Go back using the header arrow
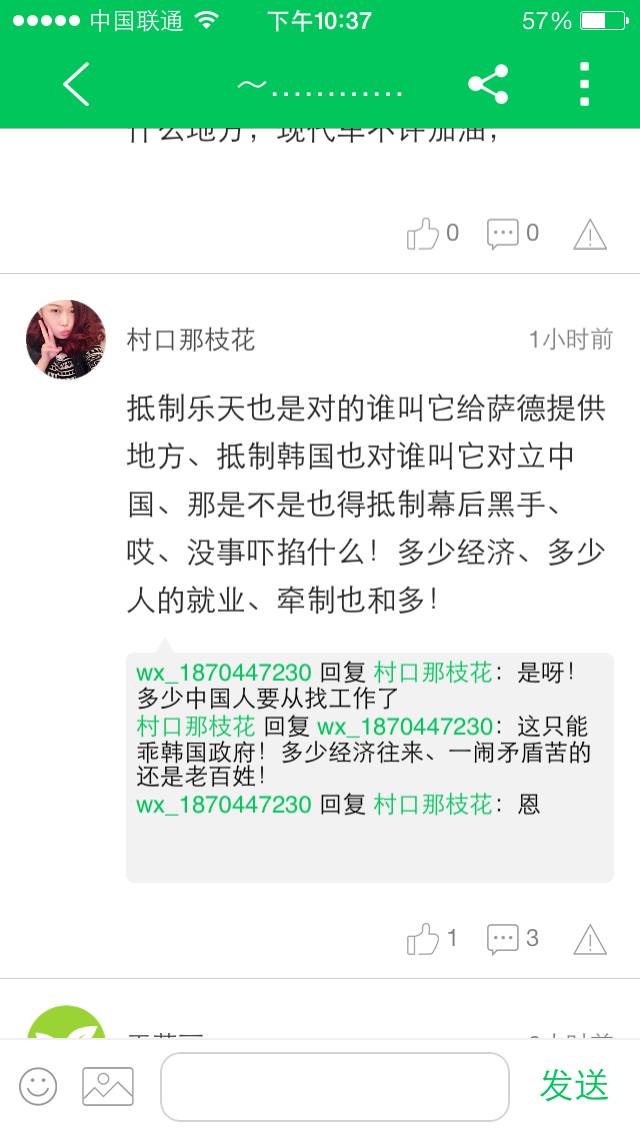 point(77,85)
